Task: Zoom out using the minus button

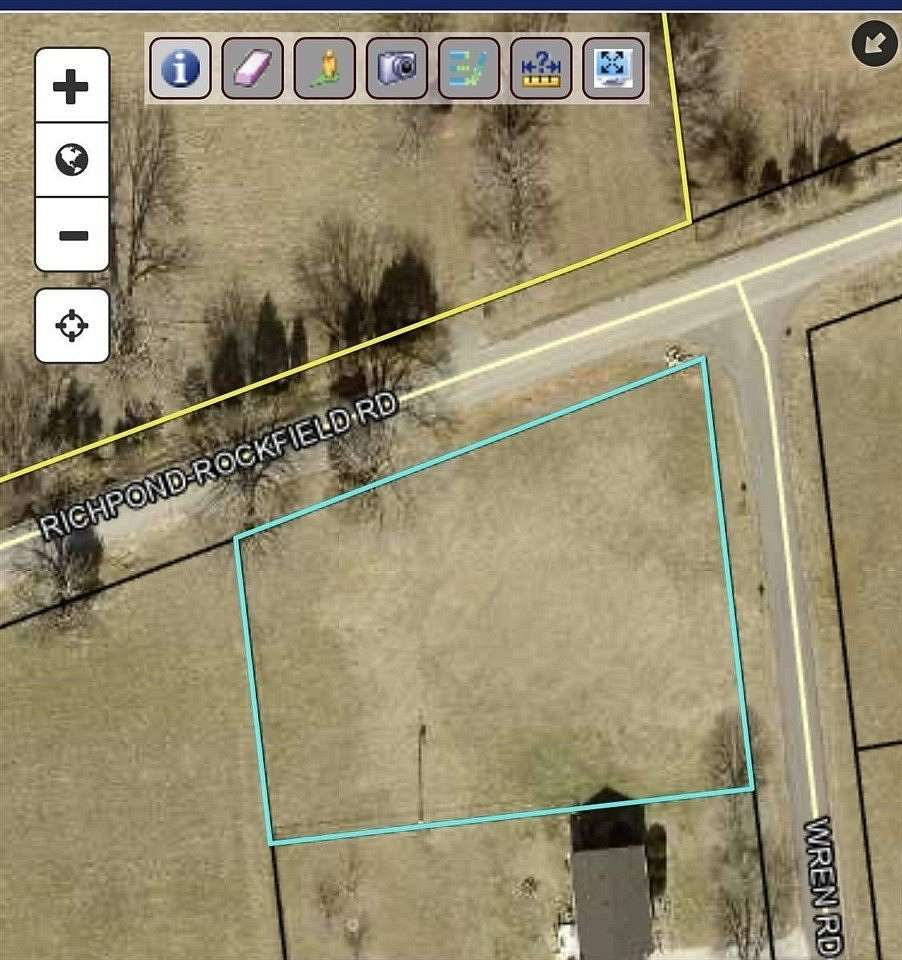Action: (x=71, y=233)
